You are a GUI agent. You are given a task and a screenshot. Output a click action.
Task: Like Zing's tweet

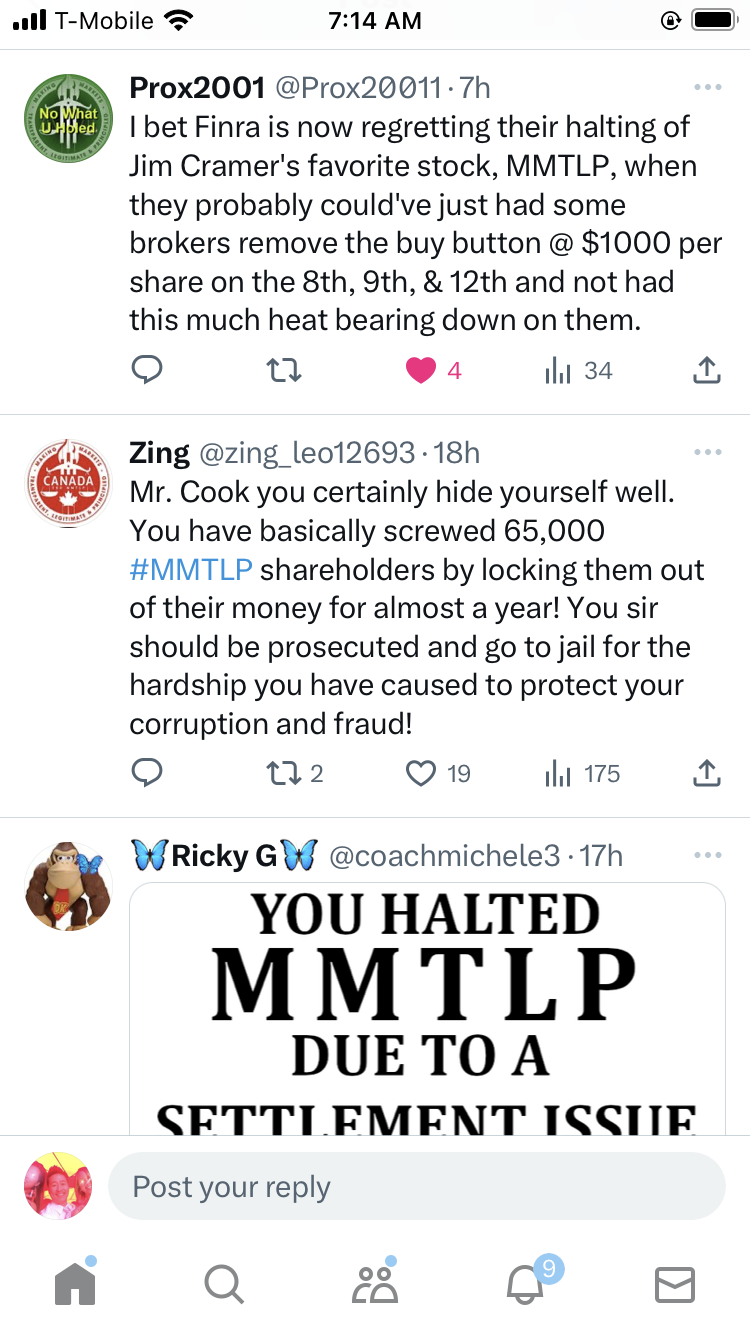[422, 773]
